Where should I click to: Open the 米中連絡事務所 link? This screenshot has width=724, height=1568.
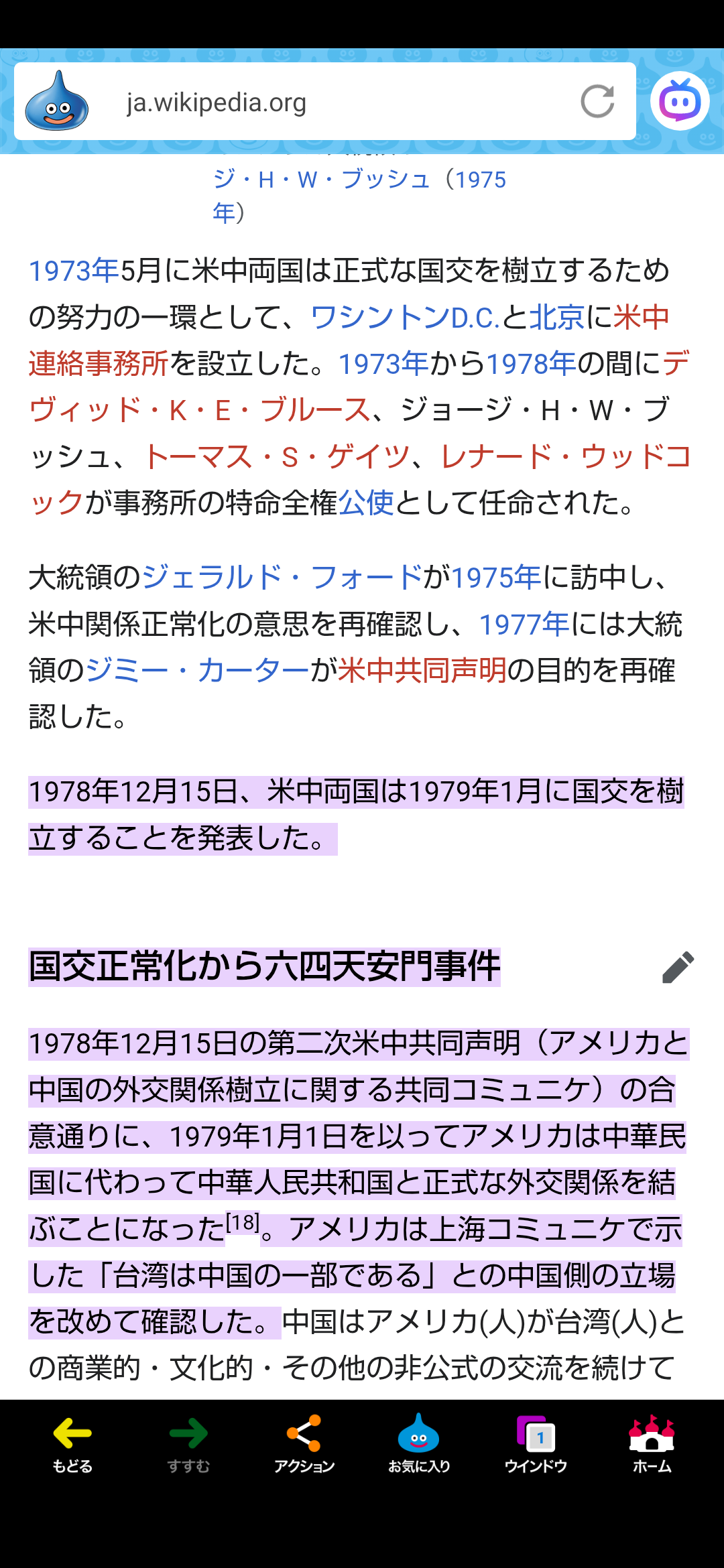point(98,363)
